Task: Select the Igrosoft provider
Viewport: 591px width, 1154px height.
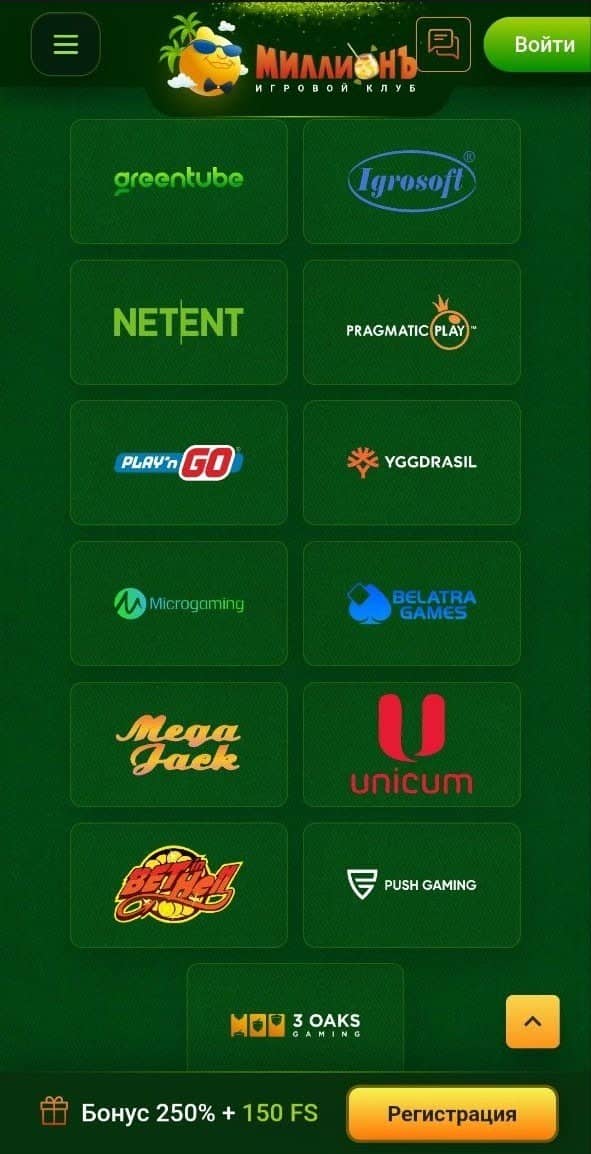Action: 412,181
